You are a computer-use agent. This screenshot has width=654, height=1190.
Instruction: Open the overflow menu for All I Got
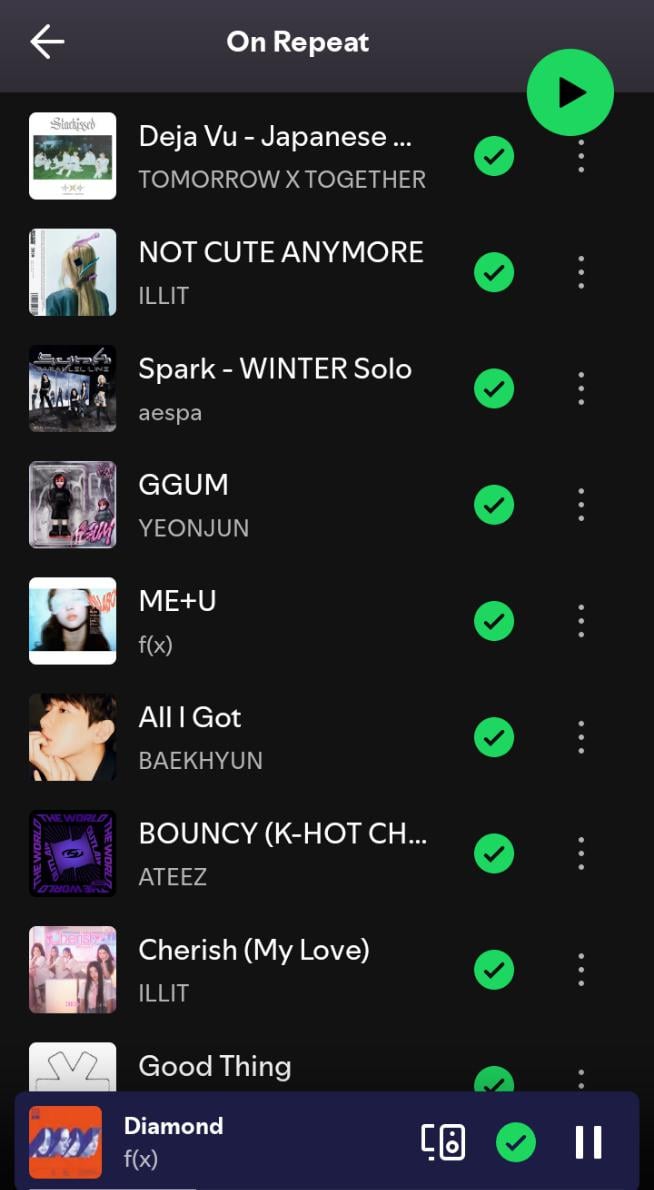pos(581,737)
